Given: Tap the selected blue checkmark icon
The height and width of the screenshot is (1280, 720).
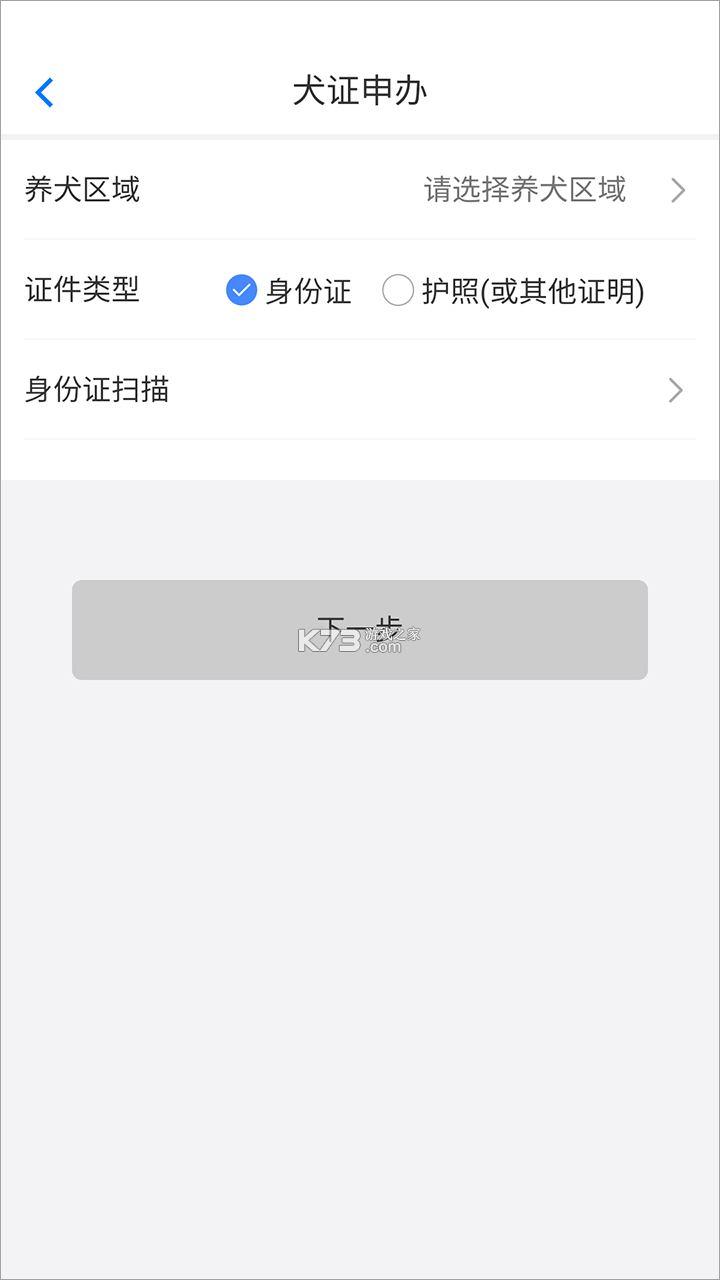Looking at the screenshot, I should tap(241, 290).
